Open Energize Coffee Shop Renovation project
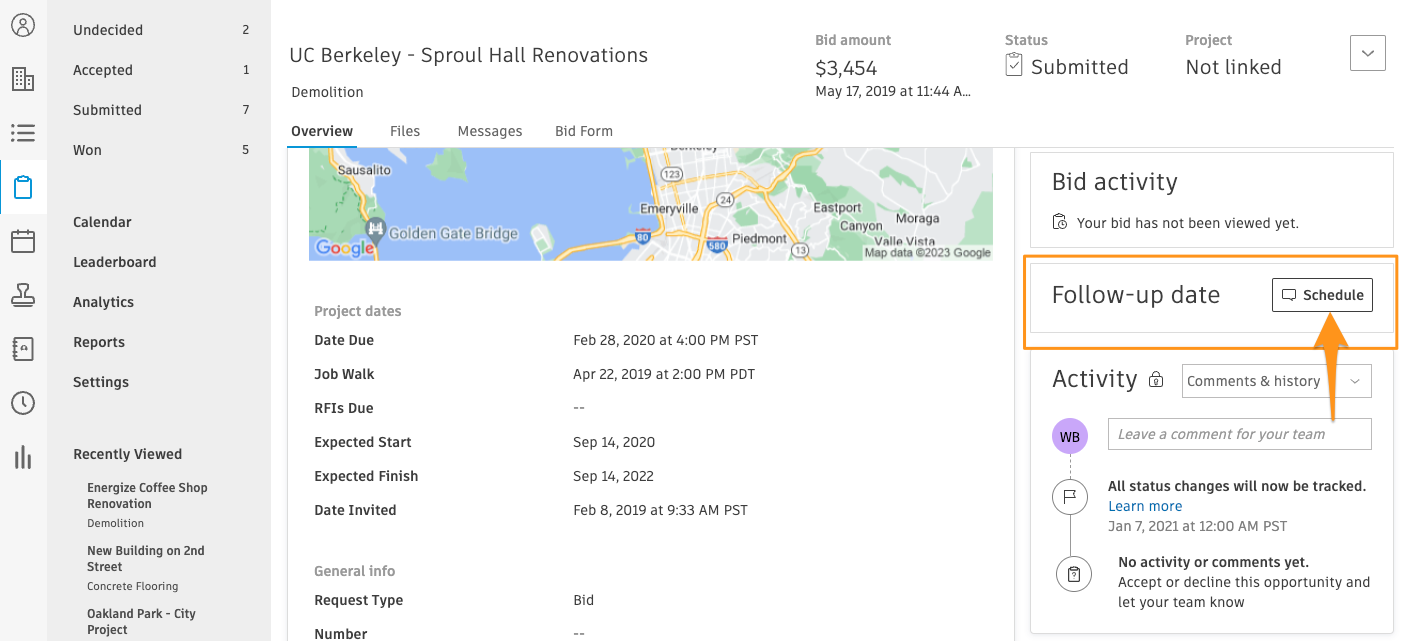This screenshot has width=1407, height=641. 147,496
